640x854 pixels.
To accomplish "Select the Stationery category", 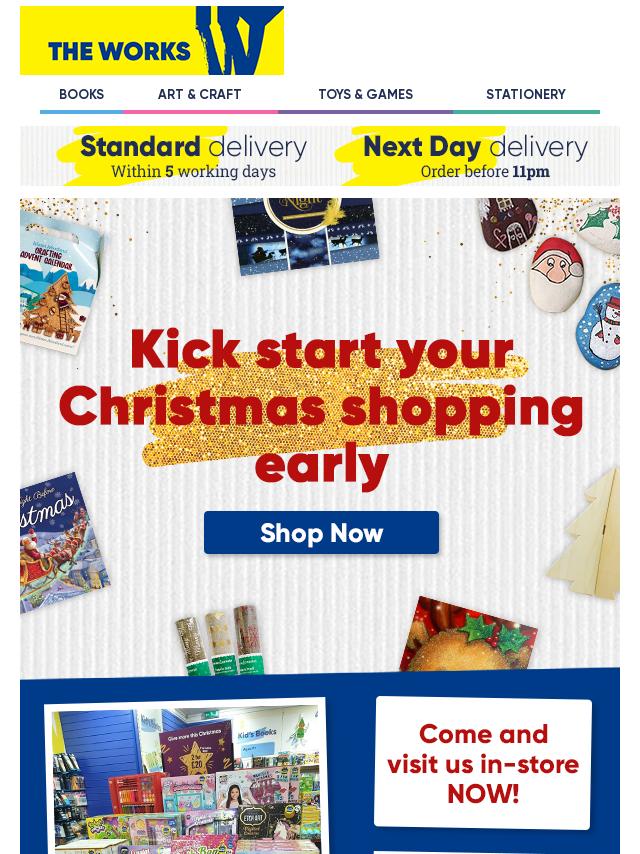I will [x=525, y=95].
